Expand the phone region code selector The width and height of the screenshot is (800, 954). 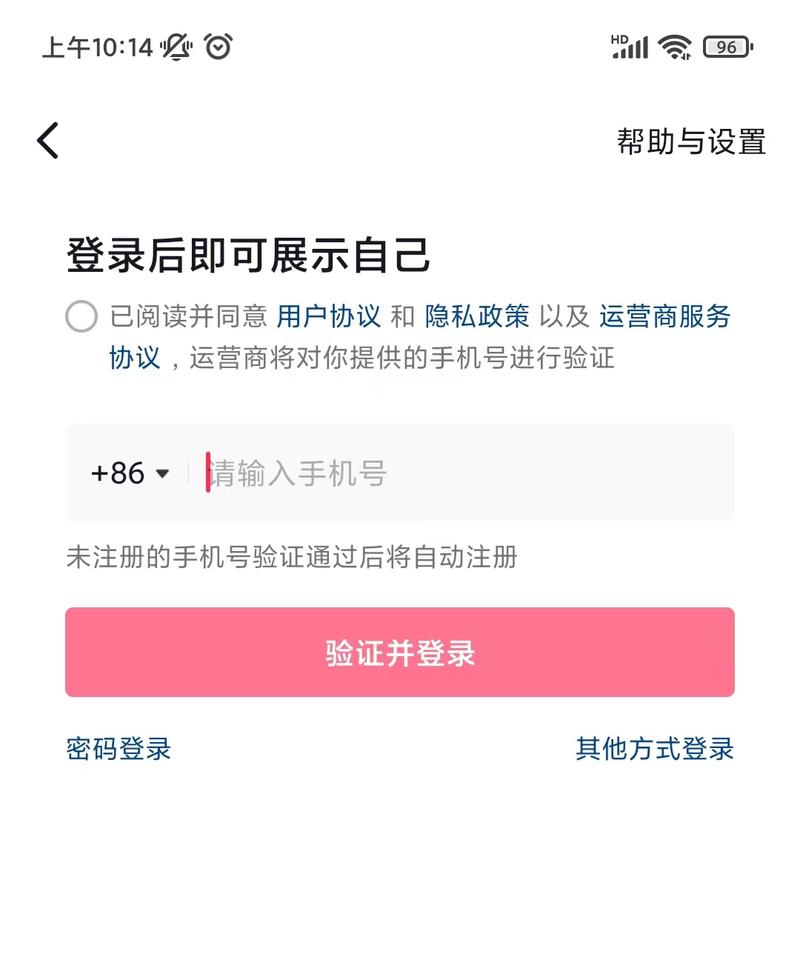point(128,473)
